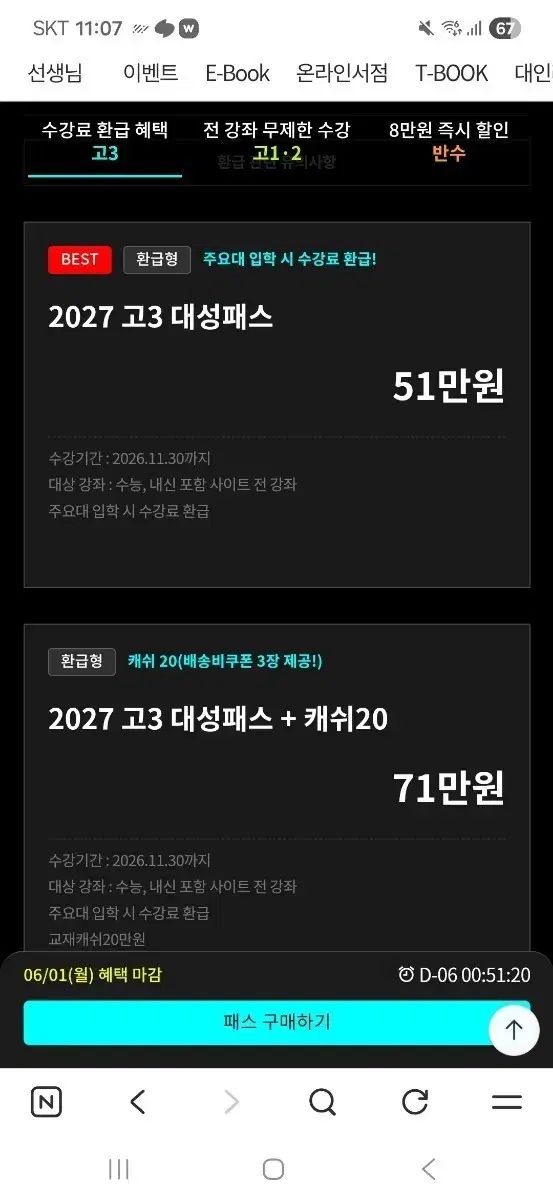Go to the phone's home screen
The width and height of the screenshot is (553, 1200).
point(273,1169)
